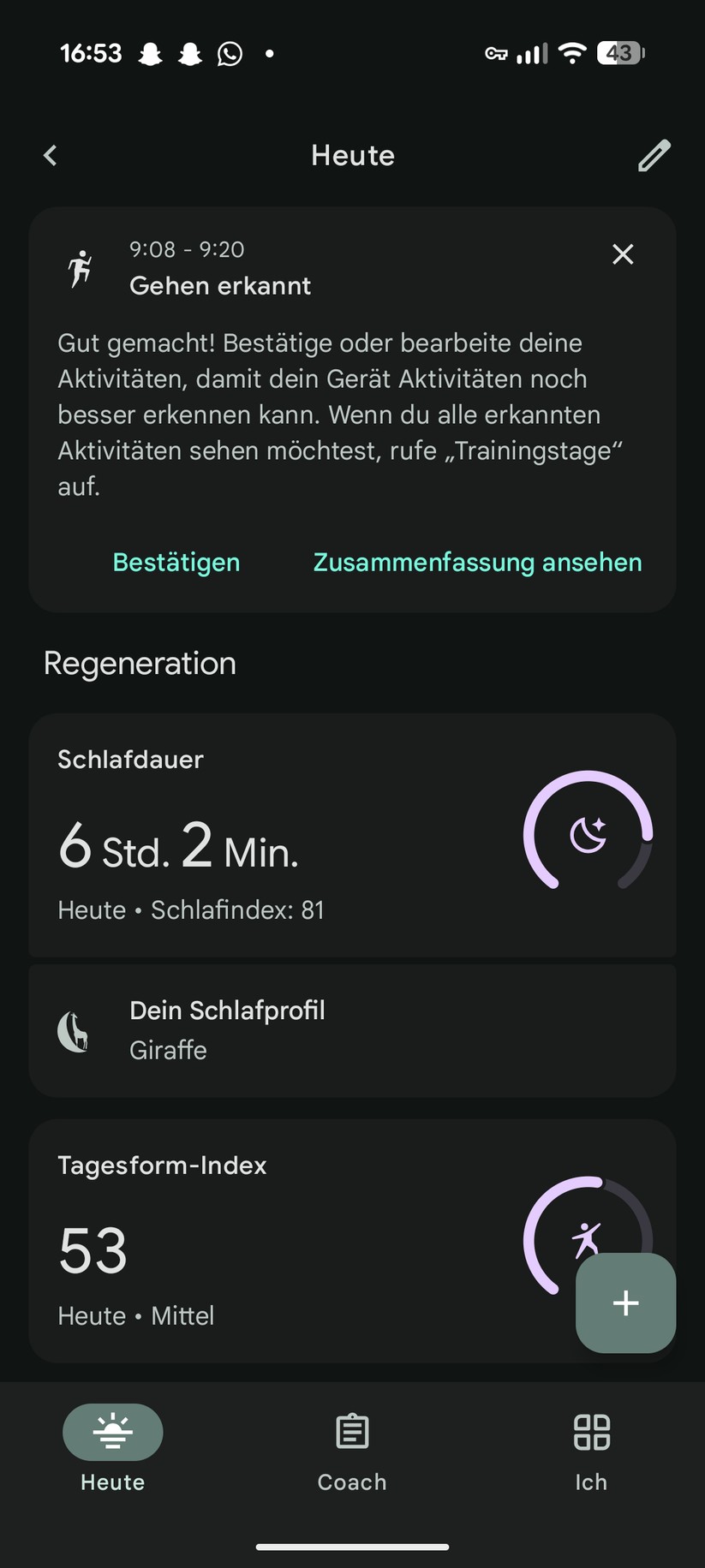Open the Dein Schlafprofil card

pyautogui.click(x=352, y=1029)
